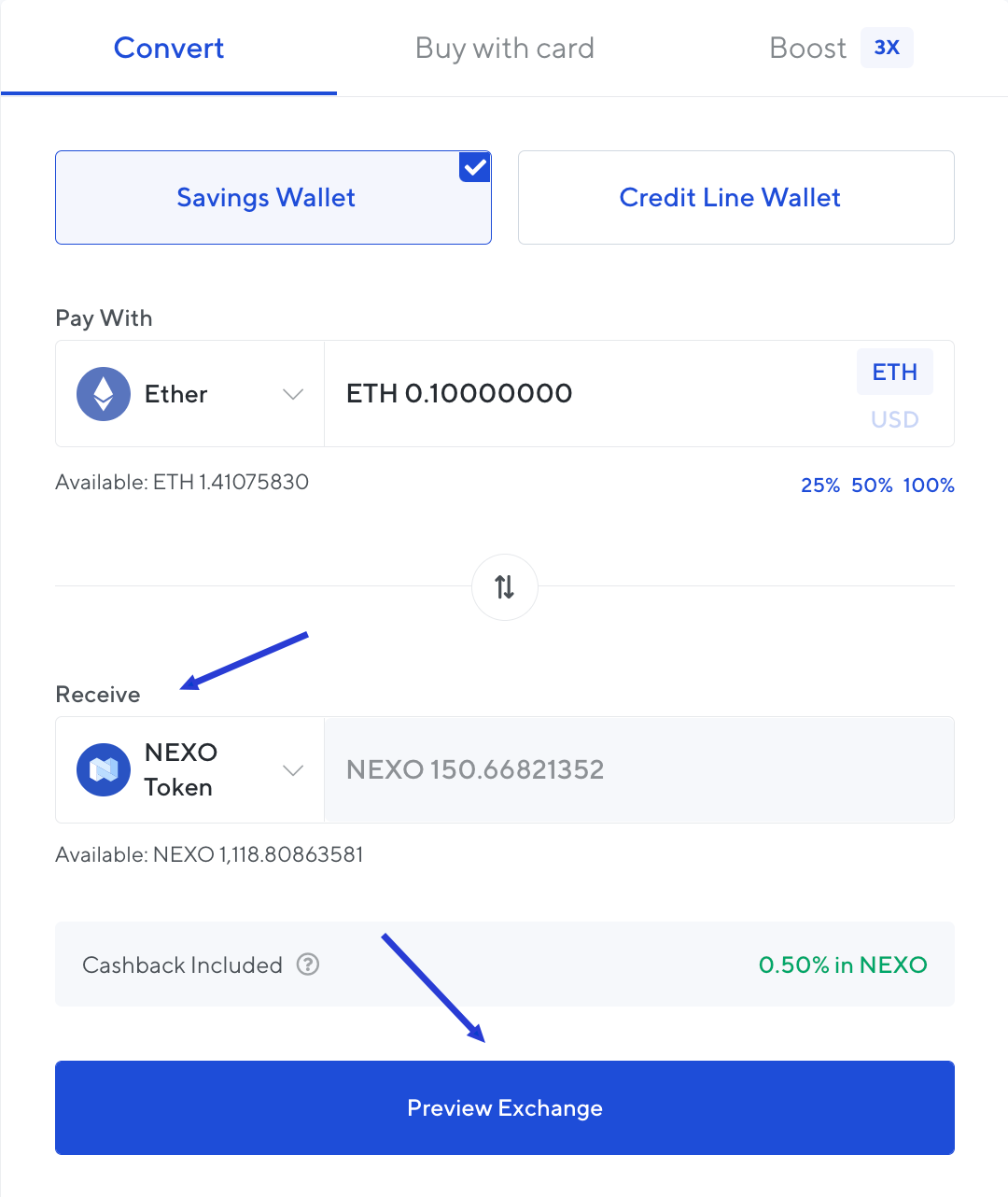Select the Convert tab
Image resolution: width=1008 pixels, height=1197 pixels.
pos(168,48)
